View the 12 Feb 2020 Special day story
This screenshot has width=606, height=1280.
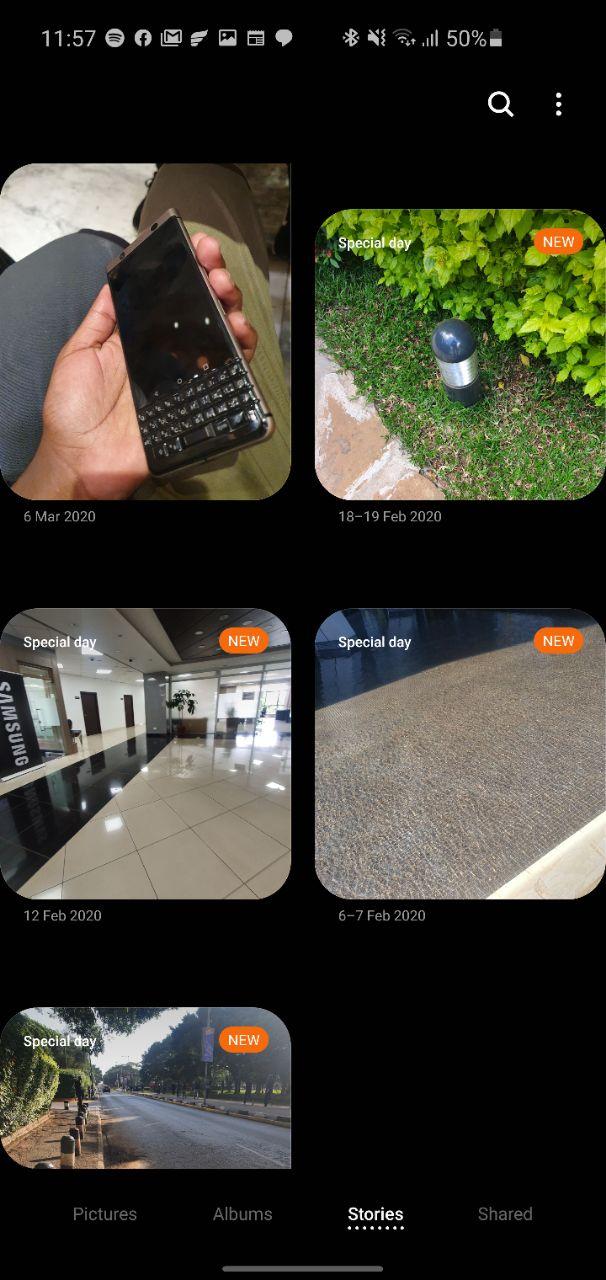pyautogui.click(x=145, y=753)
